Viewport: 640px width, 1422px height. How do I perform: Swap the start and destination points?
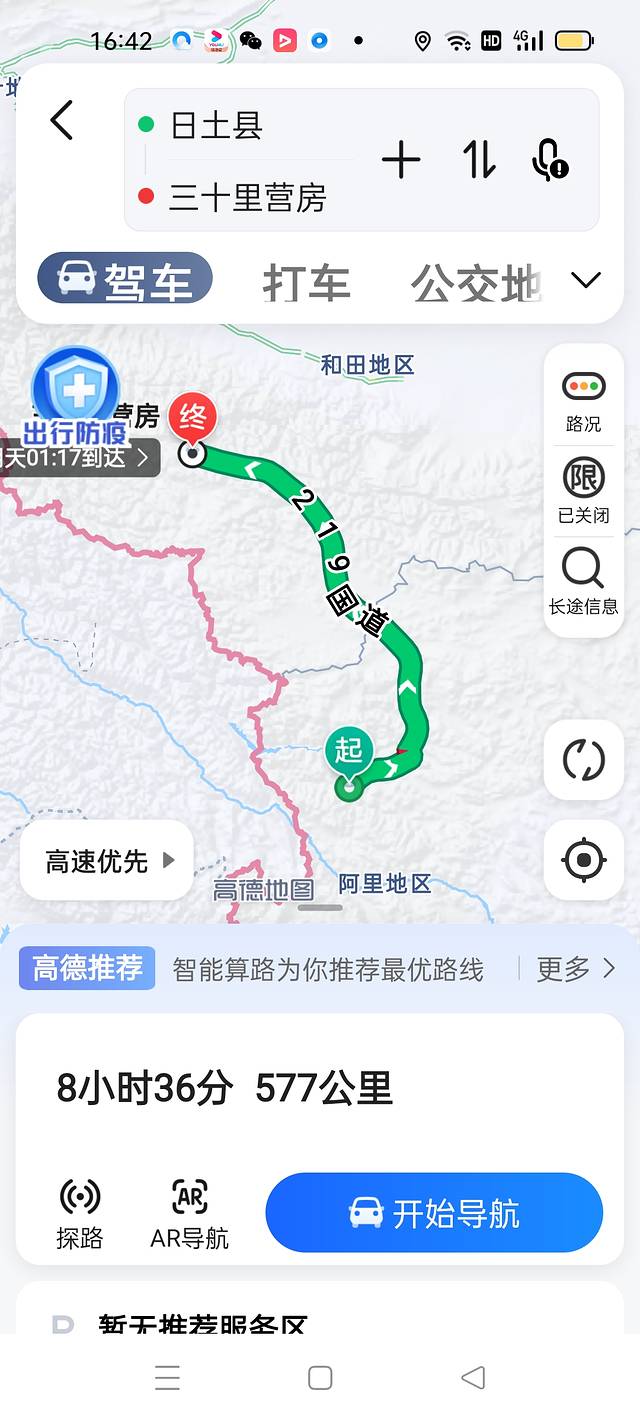pyautogui.click(x=479, y=160)
